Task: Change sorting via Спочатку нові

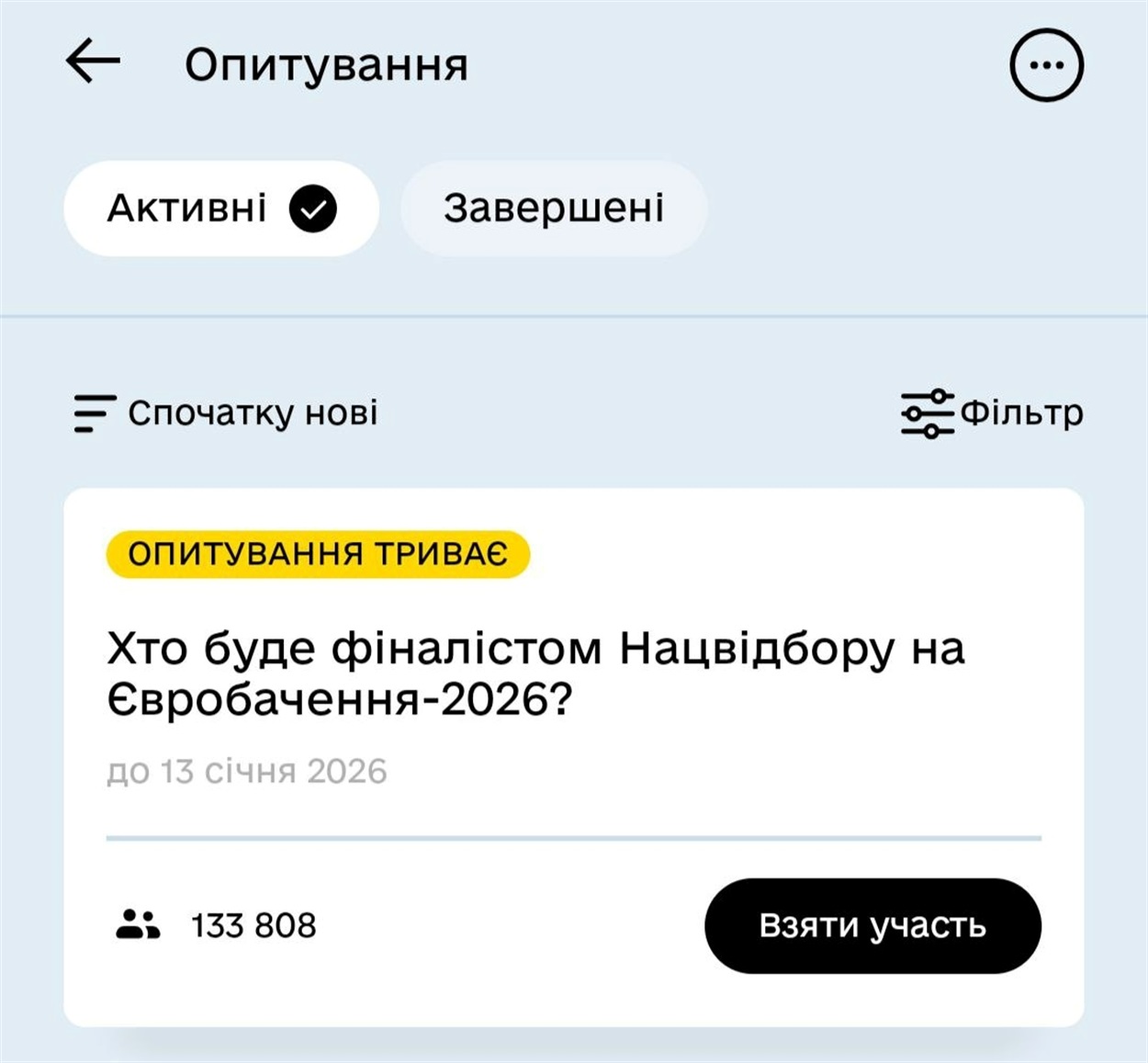Action: point(227,413)
